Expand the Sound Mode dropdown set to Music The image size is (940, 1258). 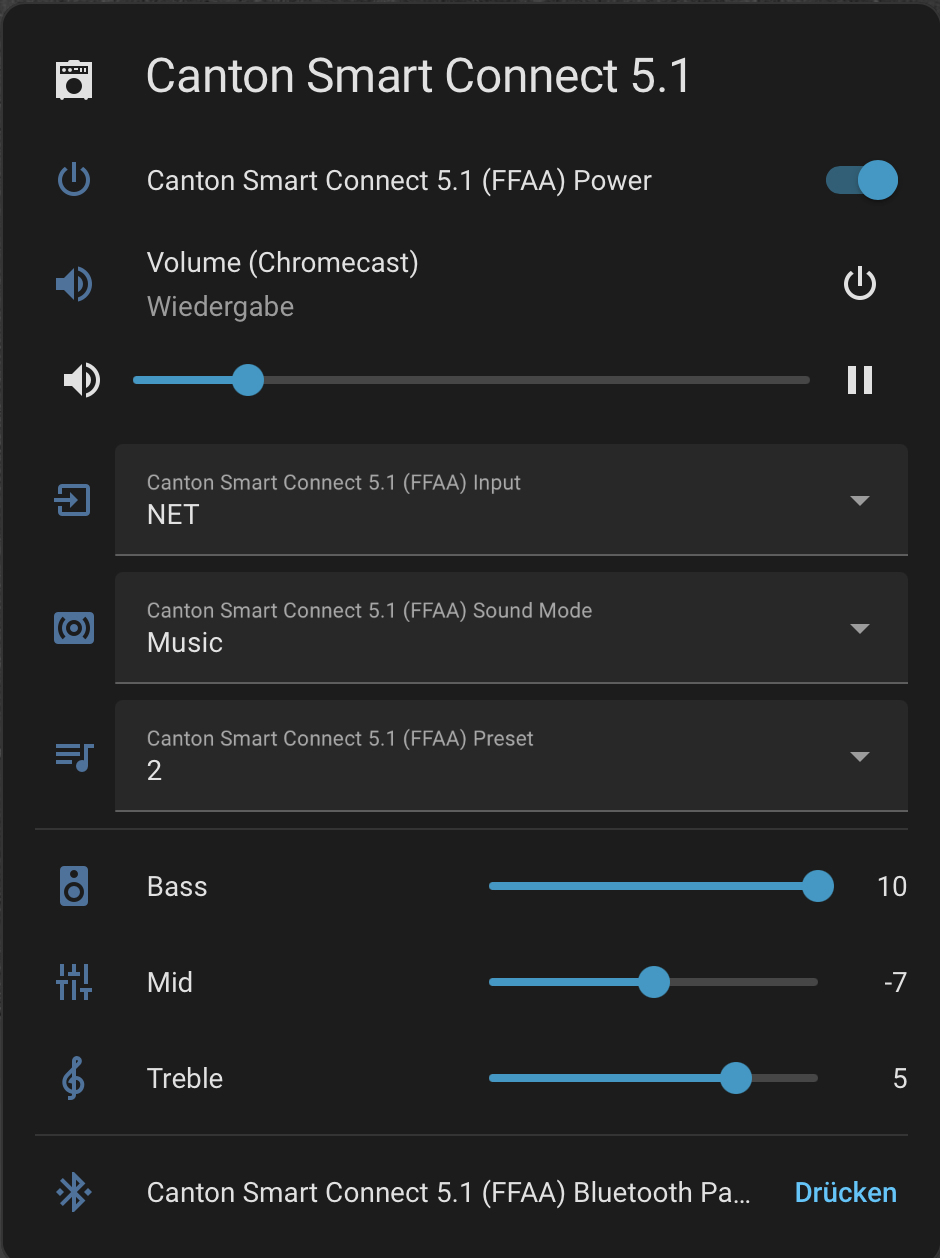point(511,627)
